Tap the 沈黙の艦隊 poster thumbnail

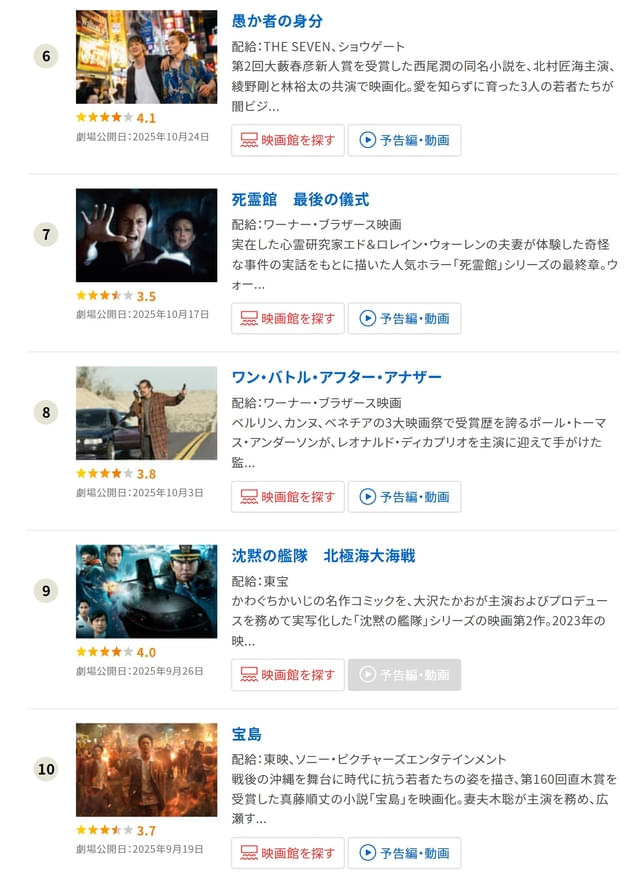[x=146, y=591]
